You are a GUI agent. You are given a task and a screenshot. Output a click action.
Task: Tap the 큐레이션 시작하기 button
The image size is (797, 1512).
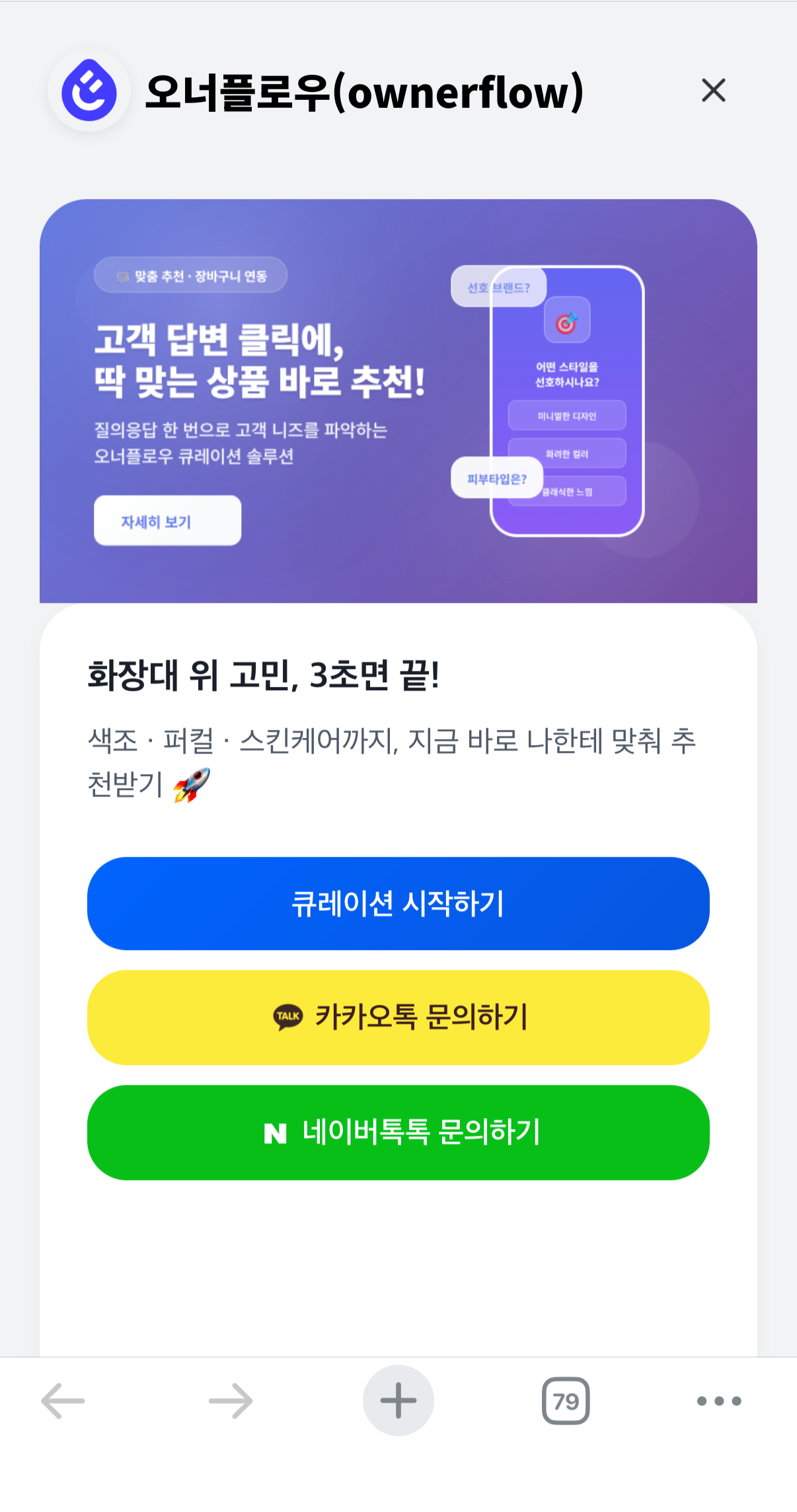click(398, 903)
